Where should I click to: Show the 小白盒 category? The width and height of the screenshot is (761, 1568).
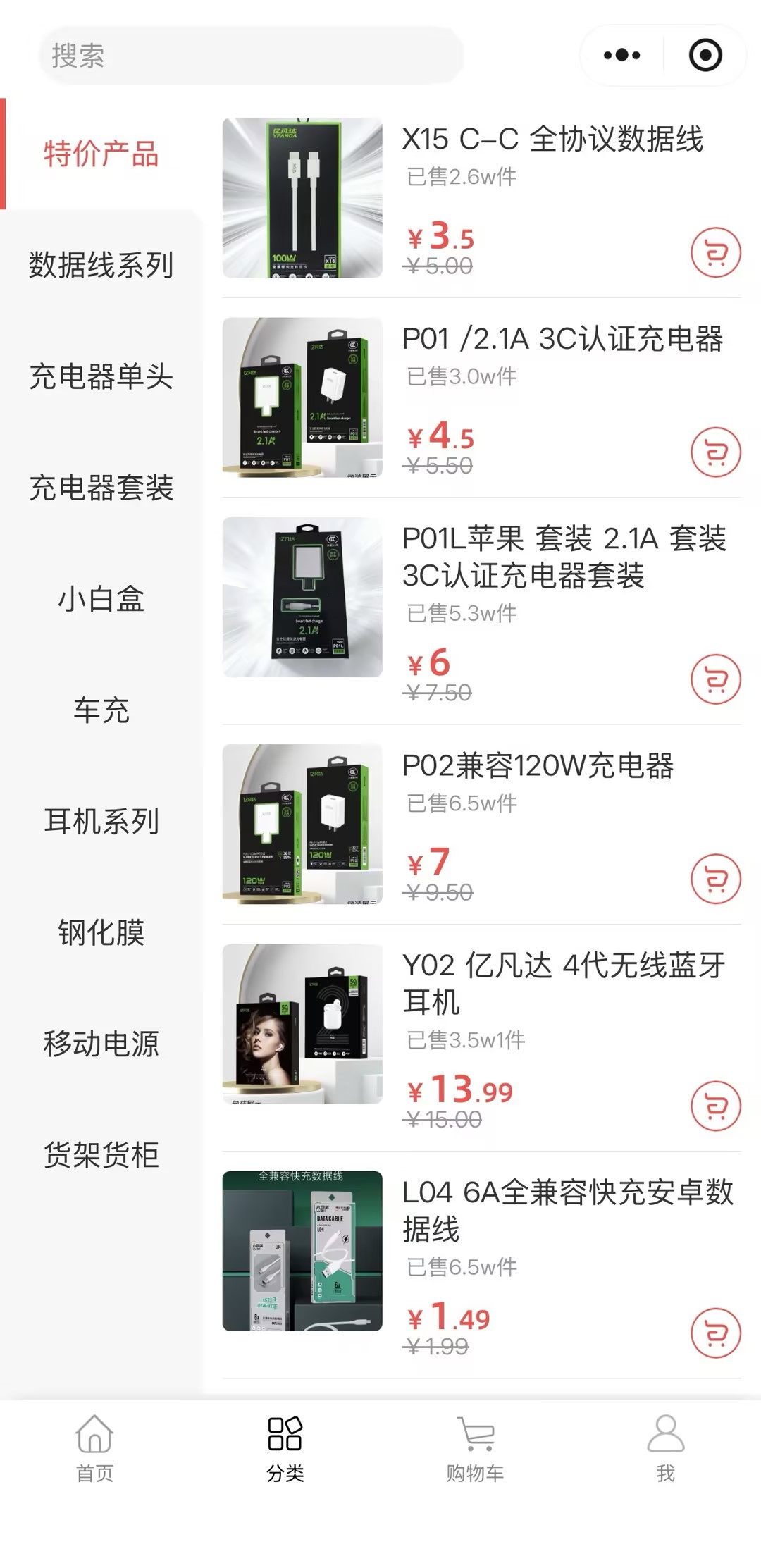point(101,599)
